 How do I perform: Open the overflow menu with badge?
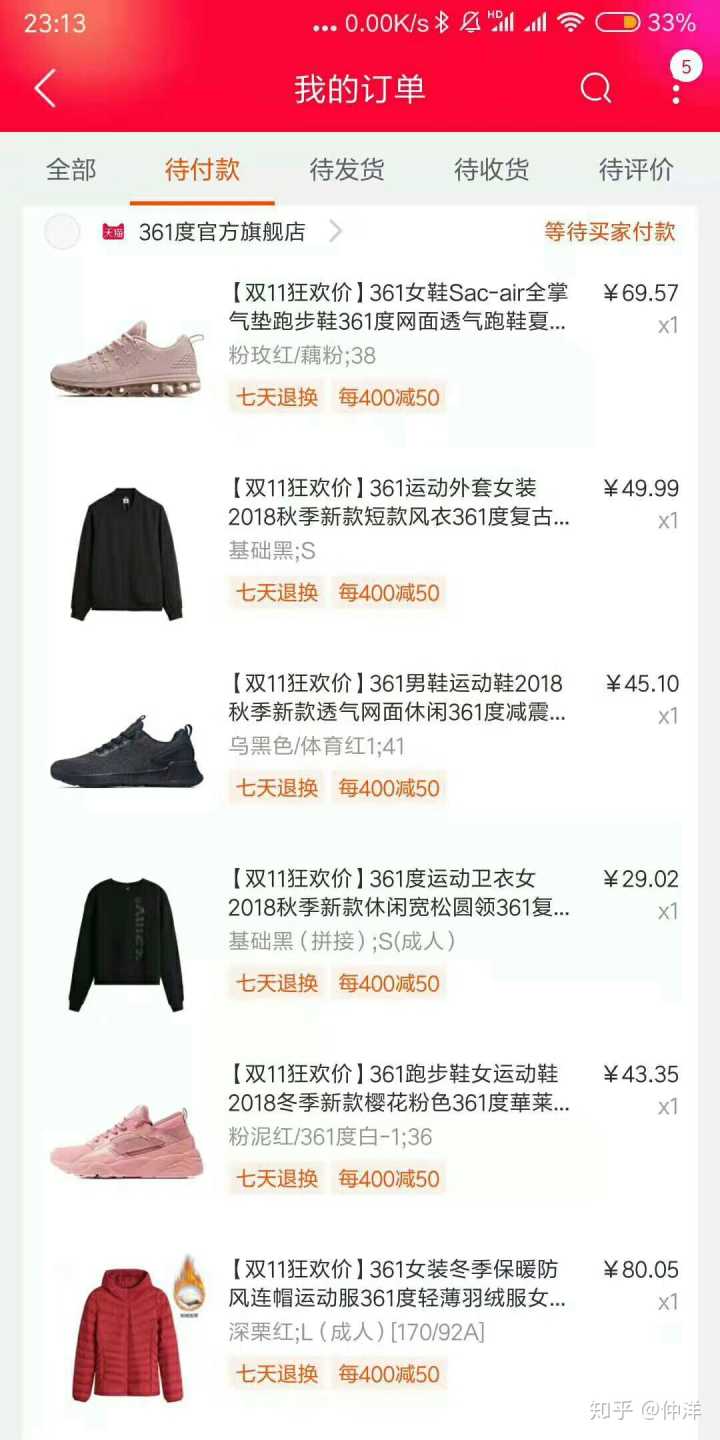(x=677, y=89)
